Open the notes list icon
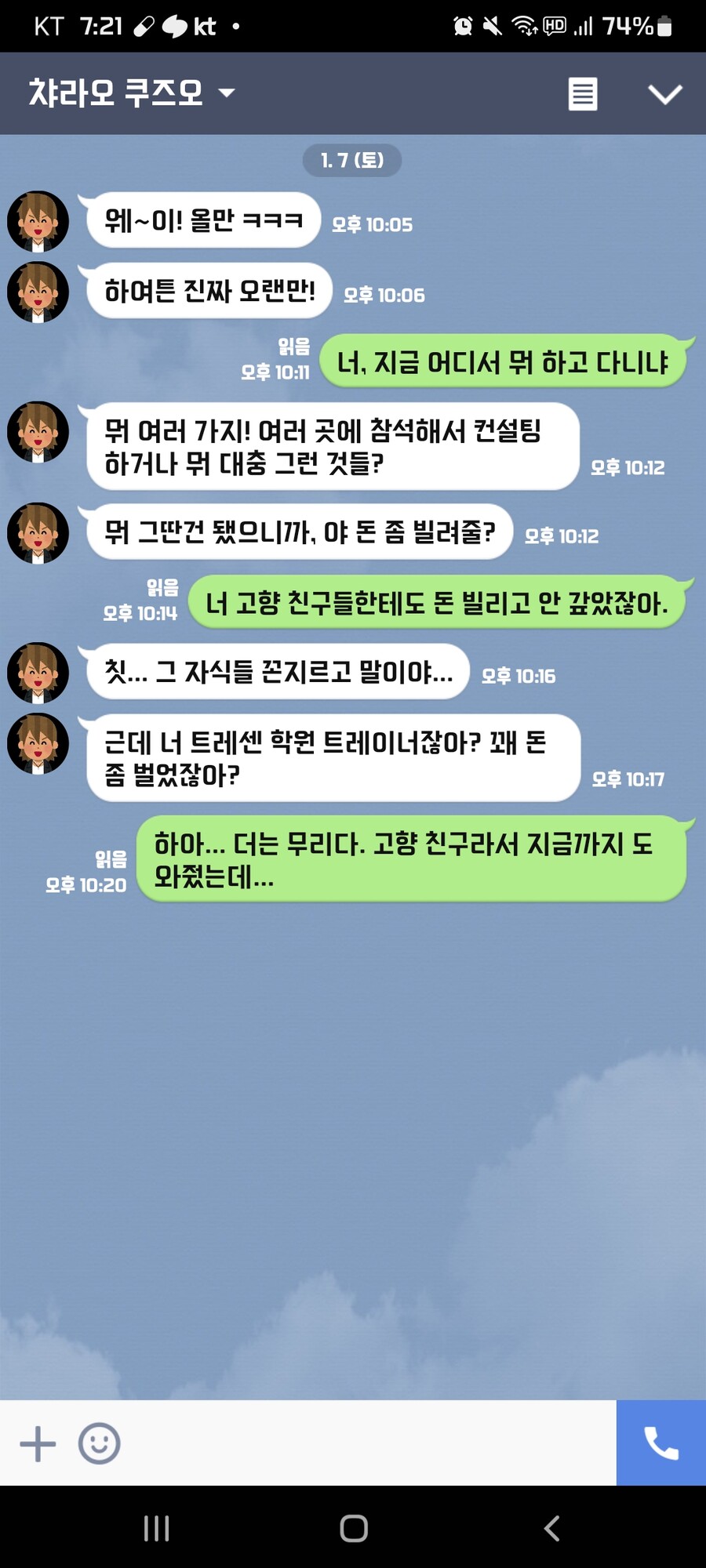706x1568 pixels. point(582,94)
